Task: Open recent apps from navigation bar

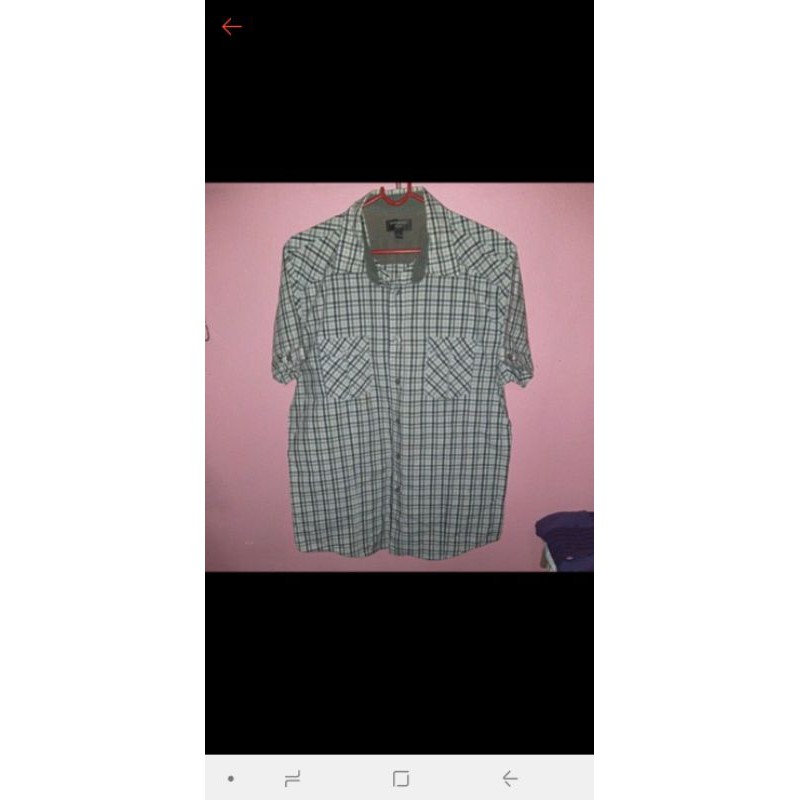Action: tap(292, 779)
